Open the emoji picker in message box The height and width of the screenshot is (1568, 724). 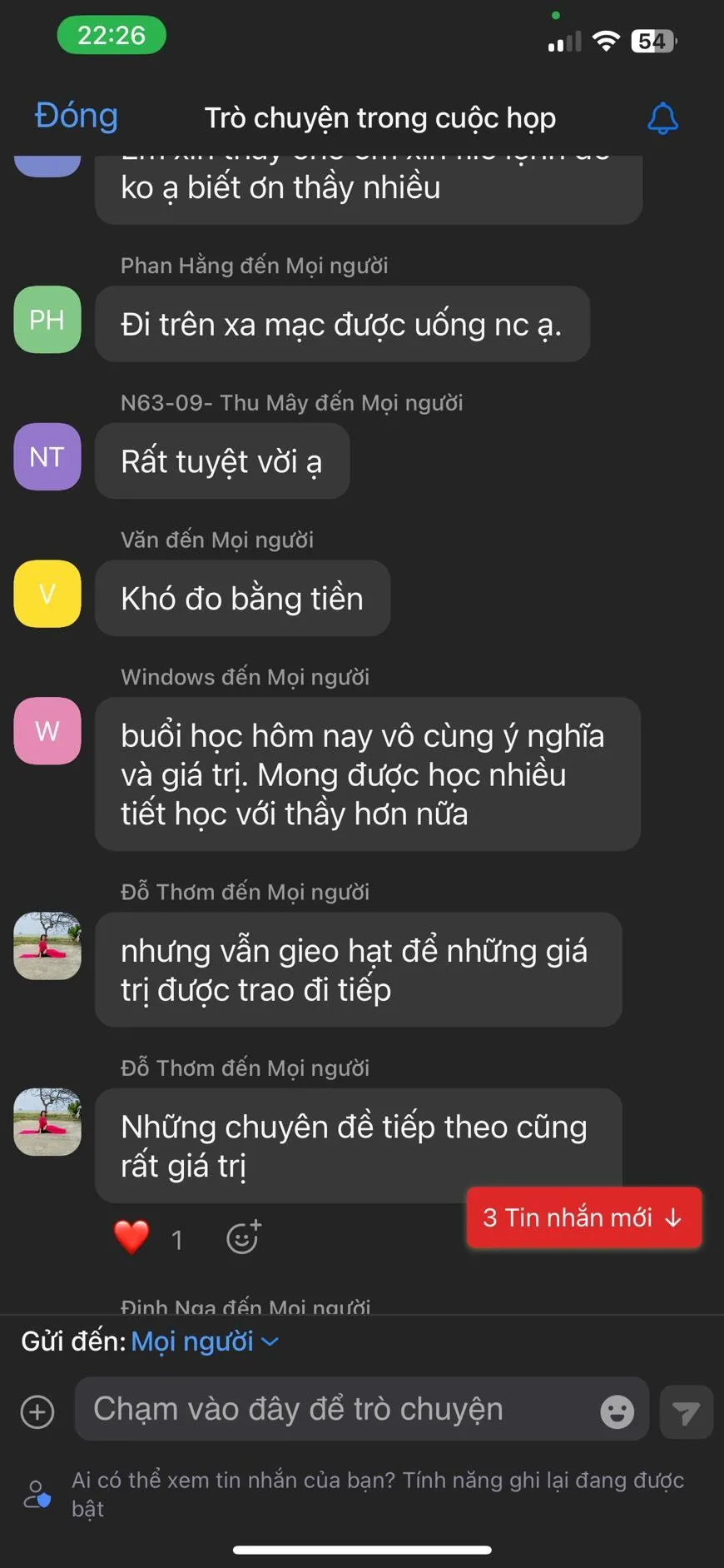[x=617, y=1411]
